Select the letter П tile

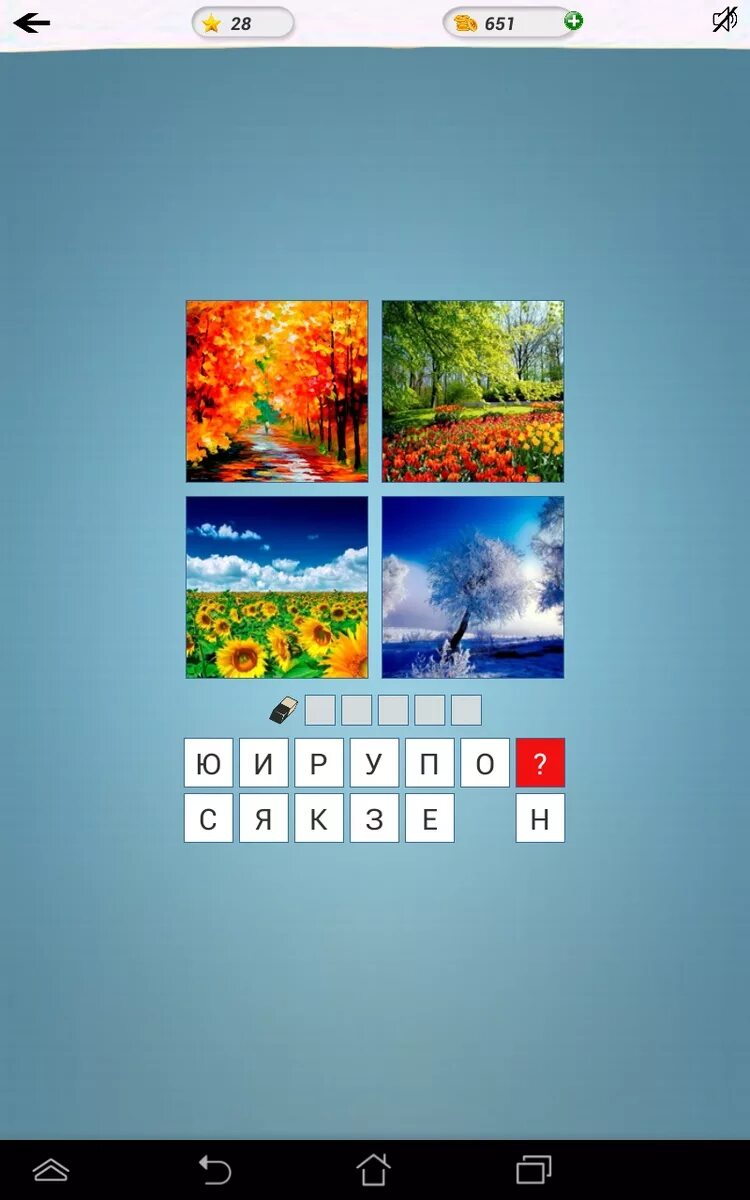(x=430, y=763)
